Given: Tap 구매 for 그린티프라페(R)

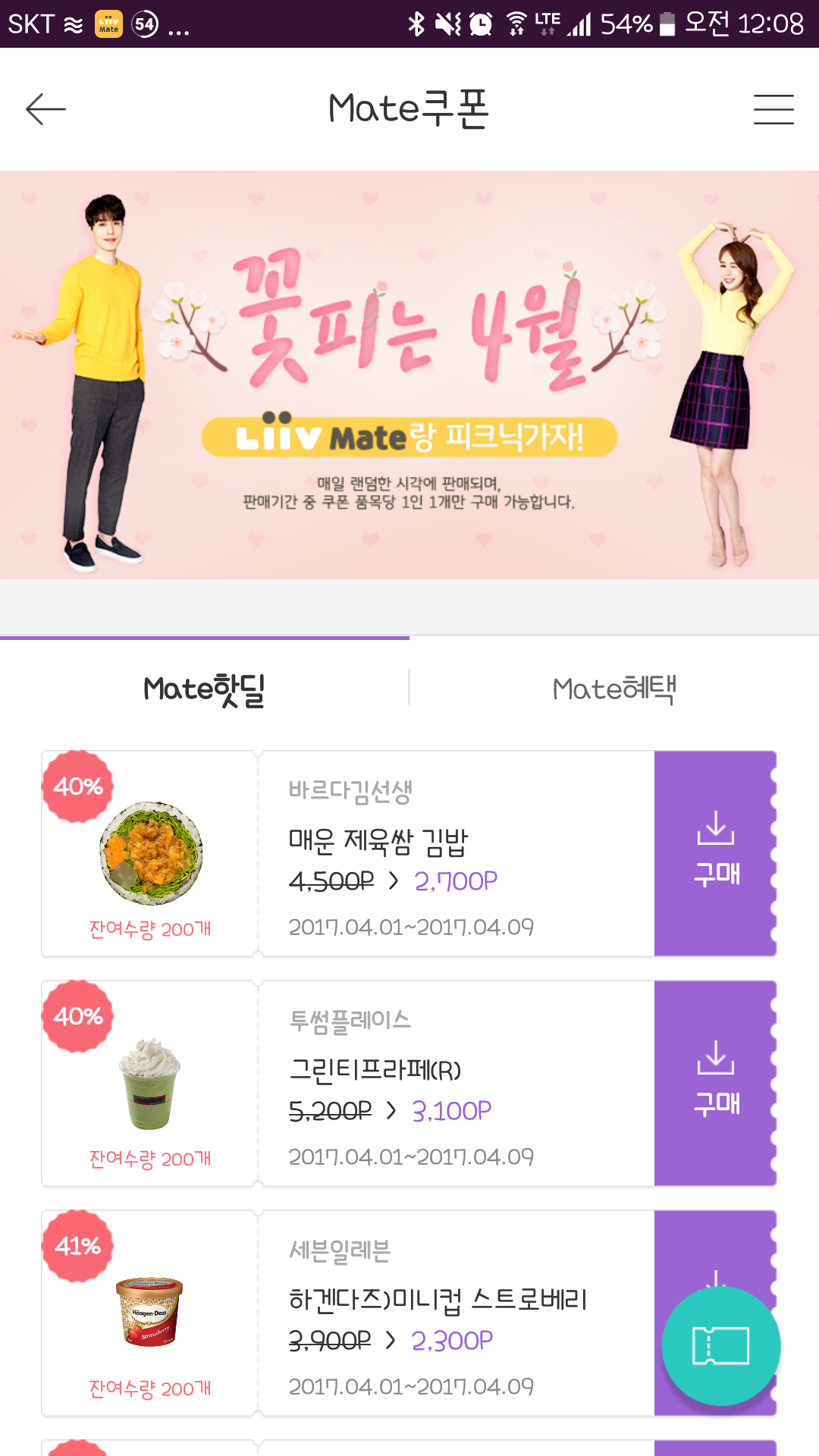Looking at the screenshot, I should [715, 1083].
